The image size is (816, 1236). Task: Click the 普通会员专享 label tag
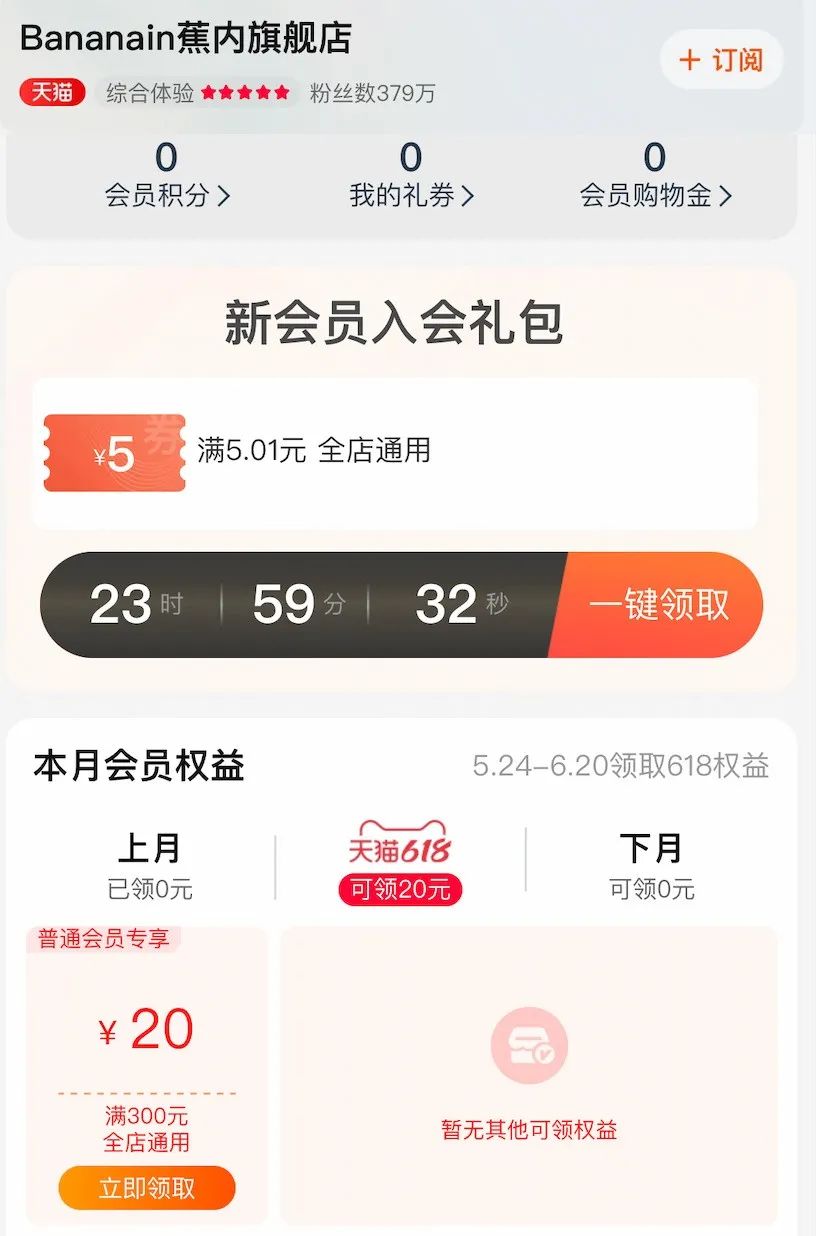click(104, 938)
